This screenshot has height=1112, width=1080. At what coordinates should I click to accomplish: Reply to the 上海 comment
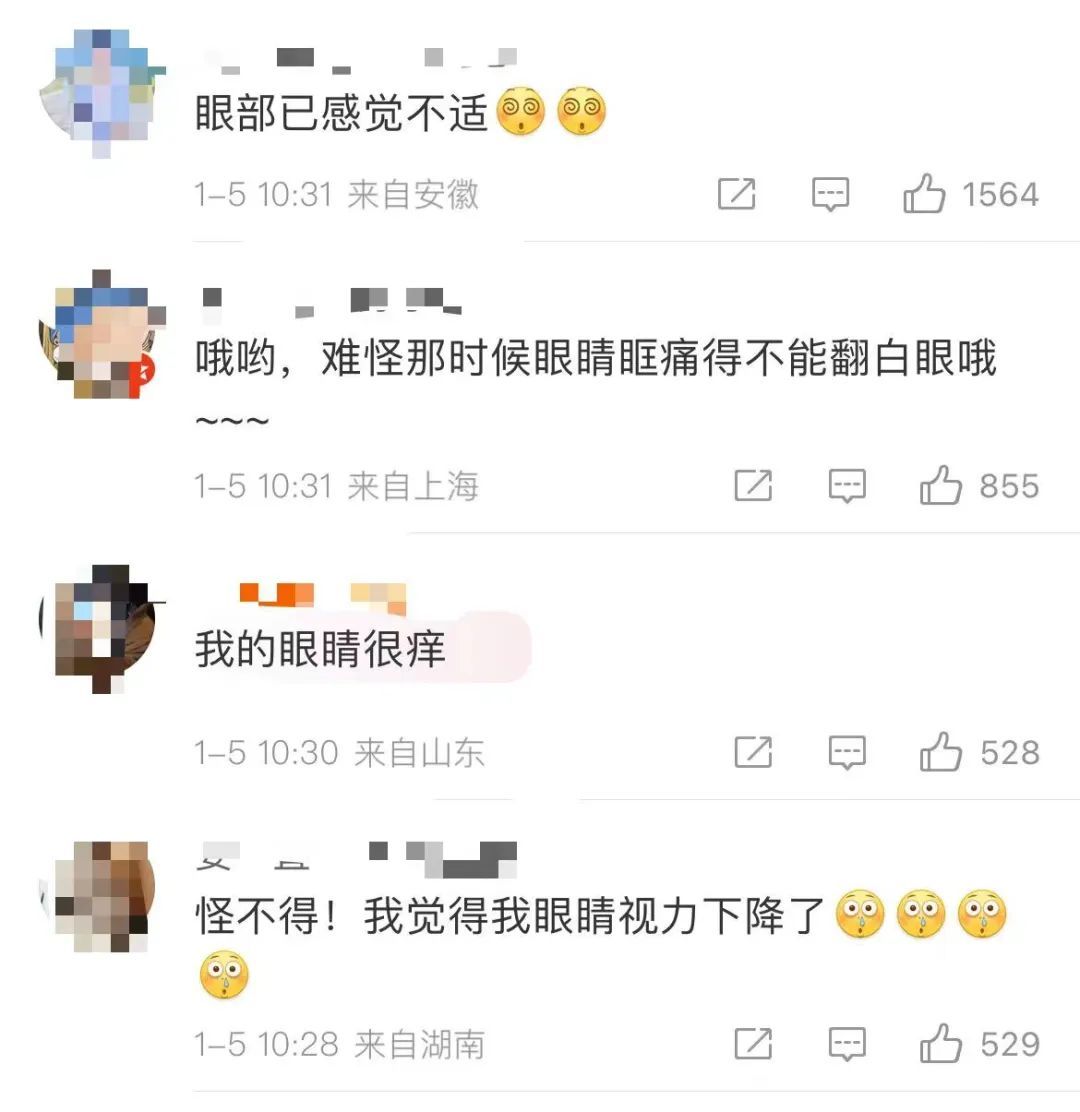point(847,488)
